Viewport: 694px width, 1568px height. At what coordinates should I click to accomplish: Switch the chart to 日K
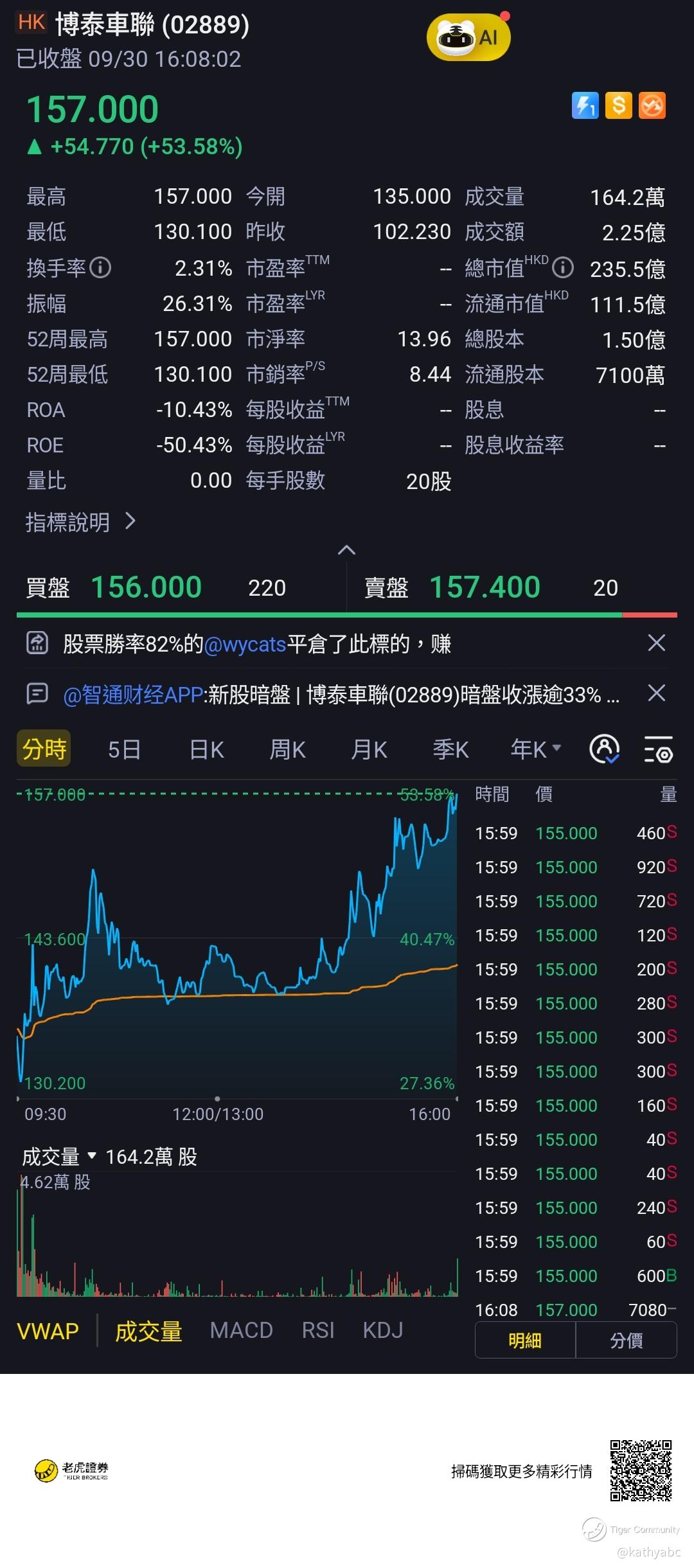206,749
